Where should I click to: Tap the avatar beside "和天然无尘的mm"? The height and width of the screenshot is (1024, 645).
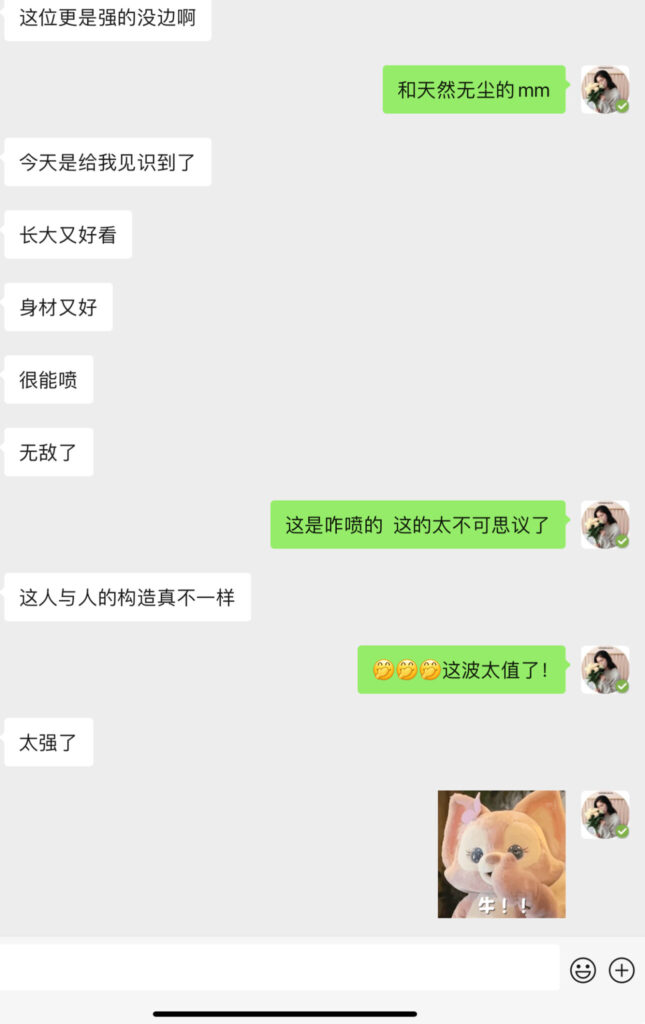pos(605,90)
